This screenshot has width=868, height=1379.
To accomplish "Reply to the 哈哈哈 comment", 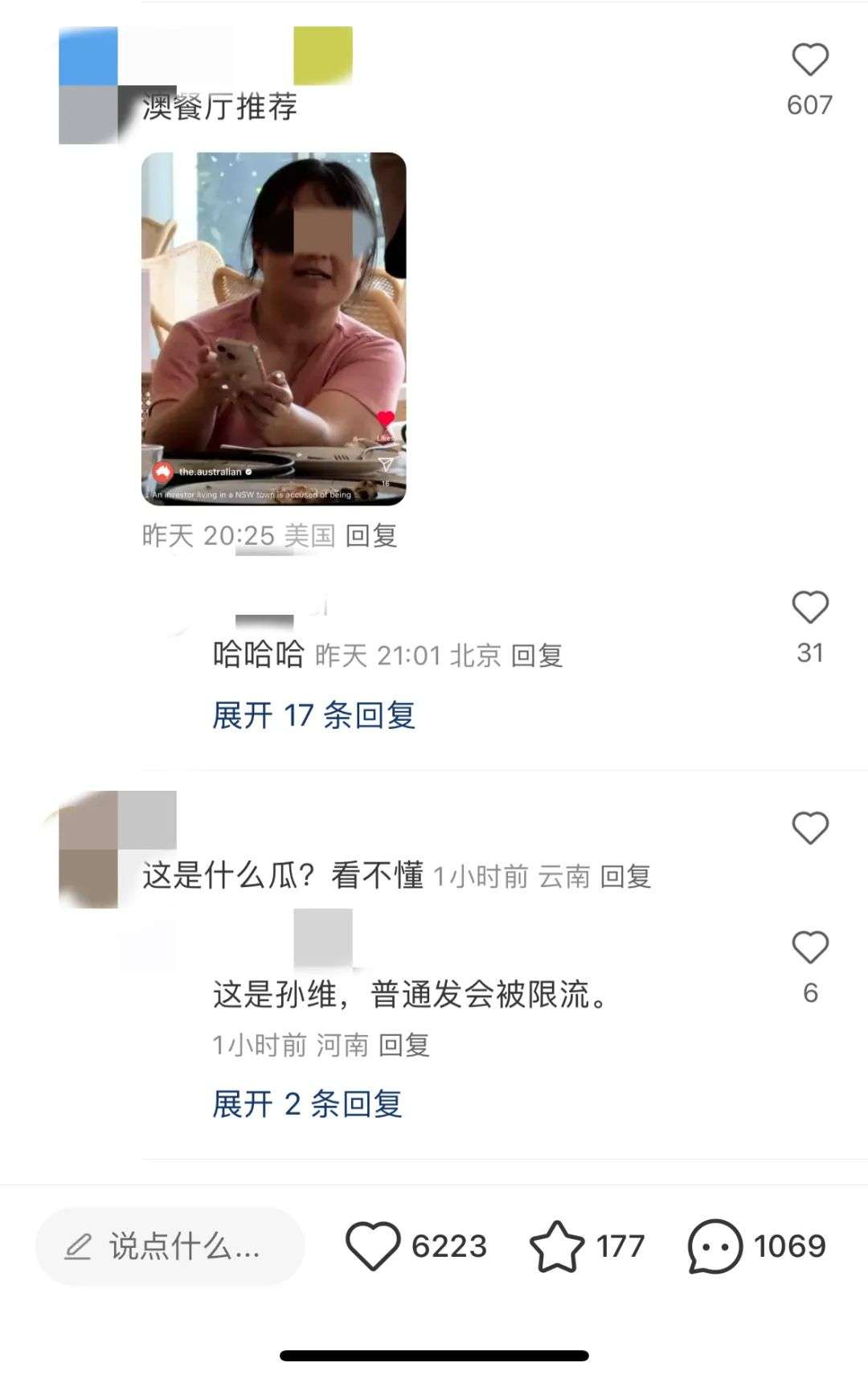I will coord(537,656).
